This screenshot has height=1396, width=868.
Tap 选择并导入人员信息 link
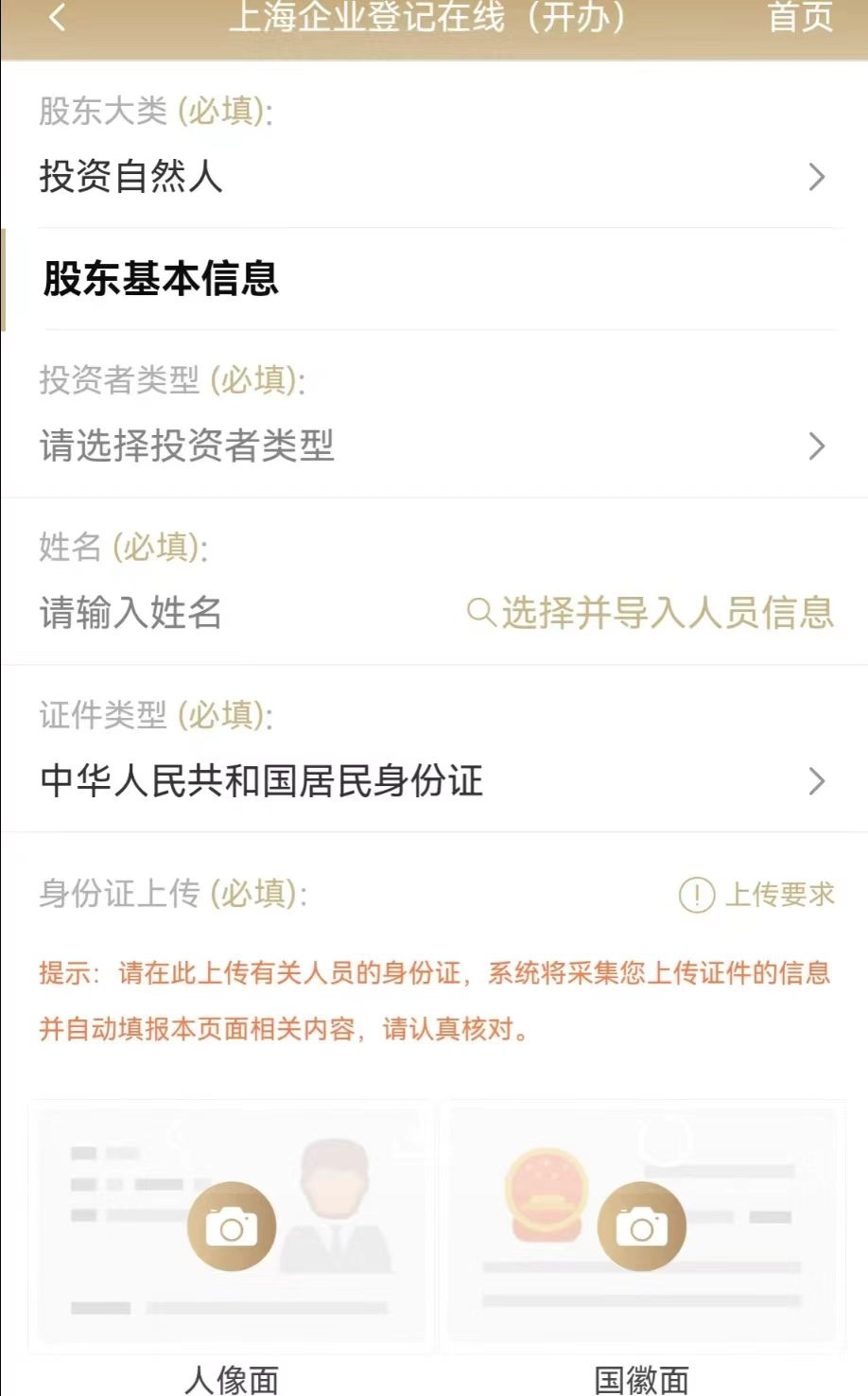point(652,613)
